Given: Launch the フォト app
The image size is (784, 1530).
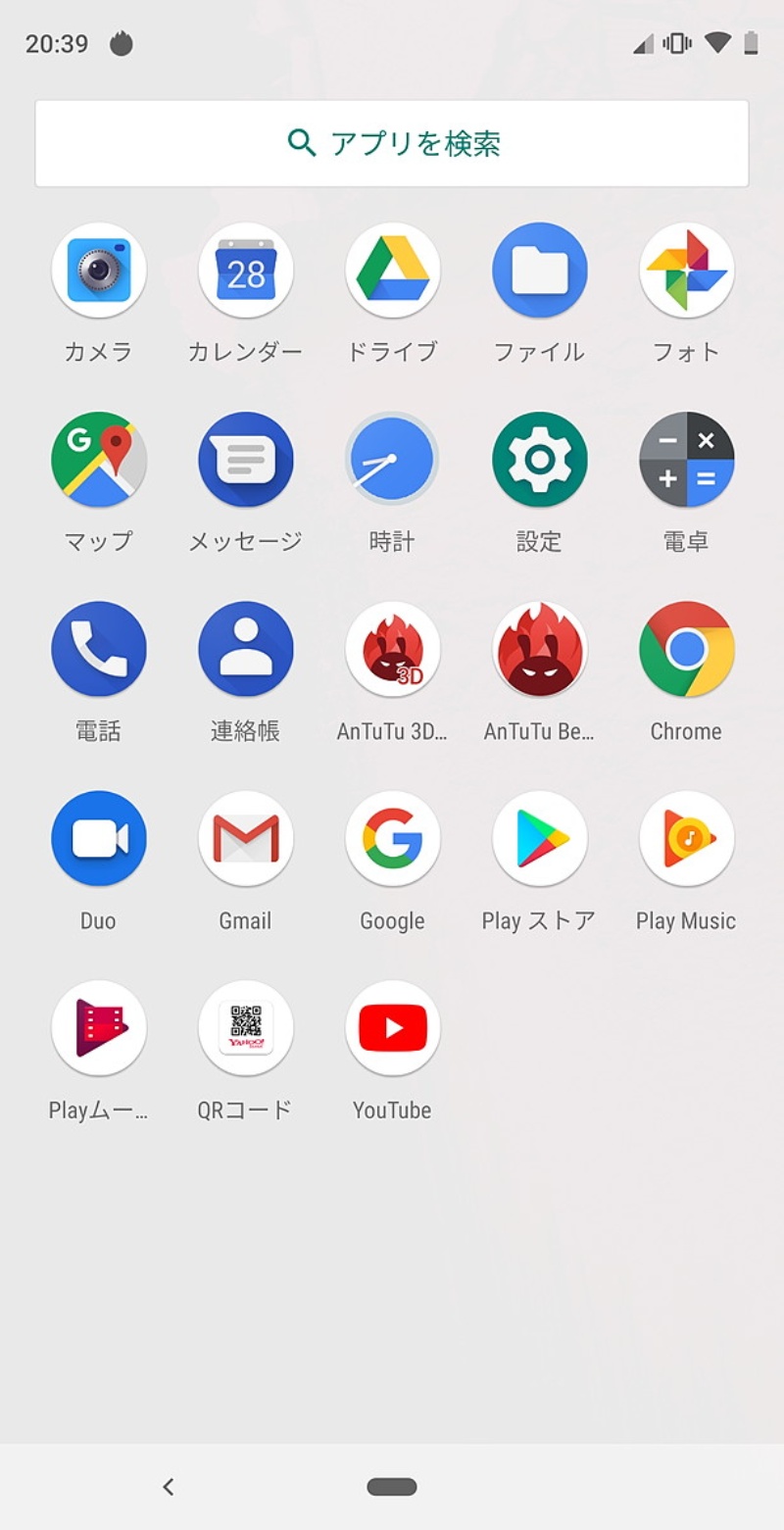Looking at the screenshot, I should pos(686,271).
